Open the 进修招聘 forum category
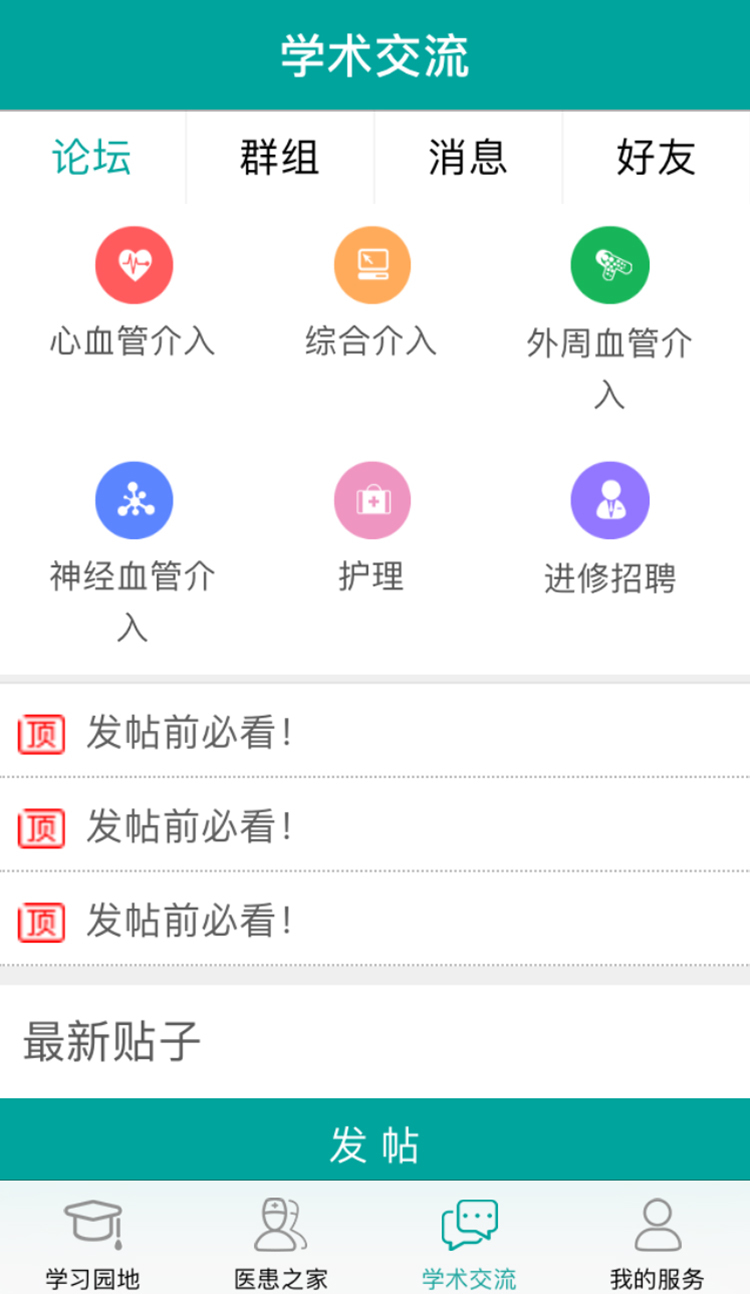The image size is (750, 1294). click(610, 528)
